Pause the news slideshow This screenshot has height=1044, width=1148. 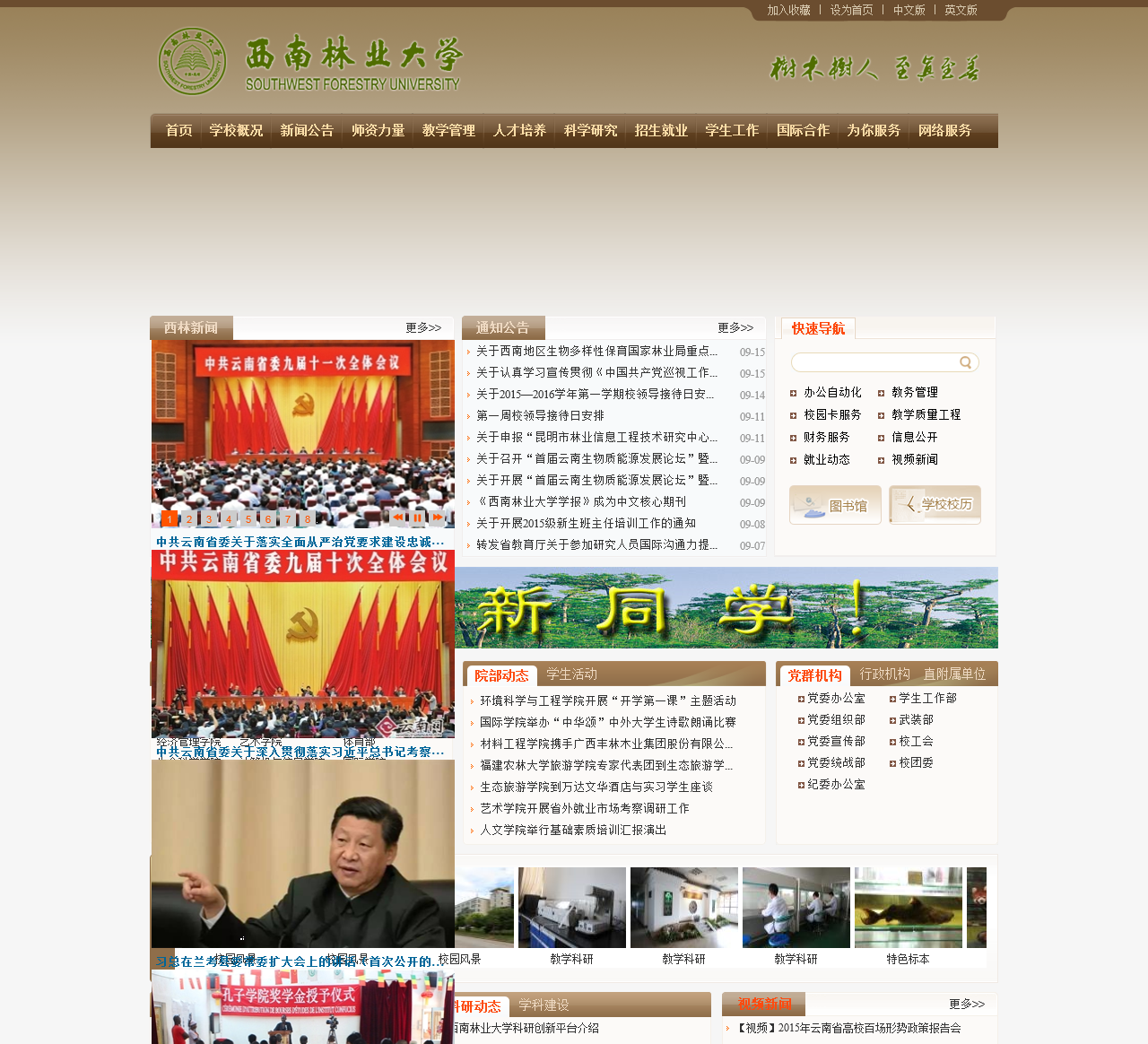point(417,518)
